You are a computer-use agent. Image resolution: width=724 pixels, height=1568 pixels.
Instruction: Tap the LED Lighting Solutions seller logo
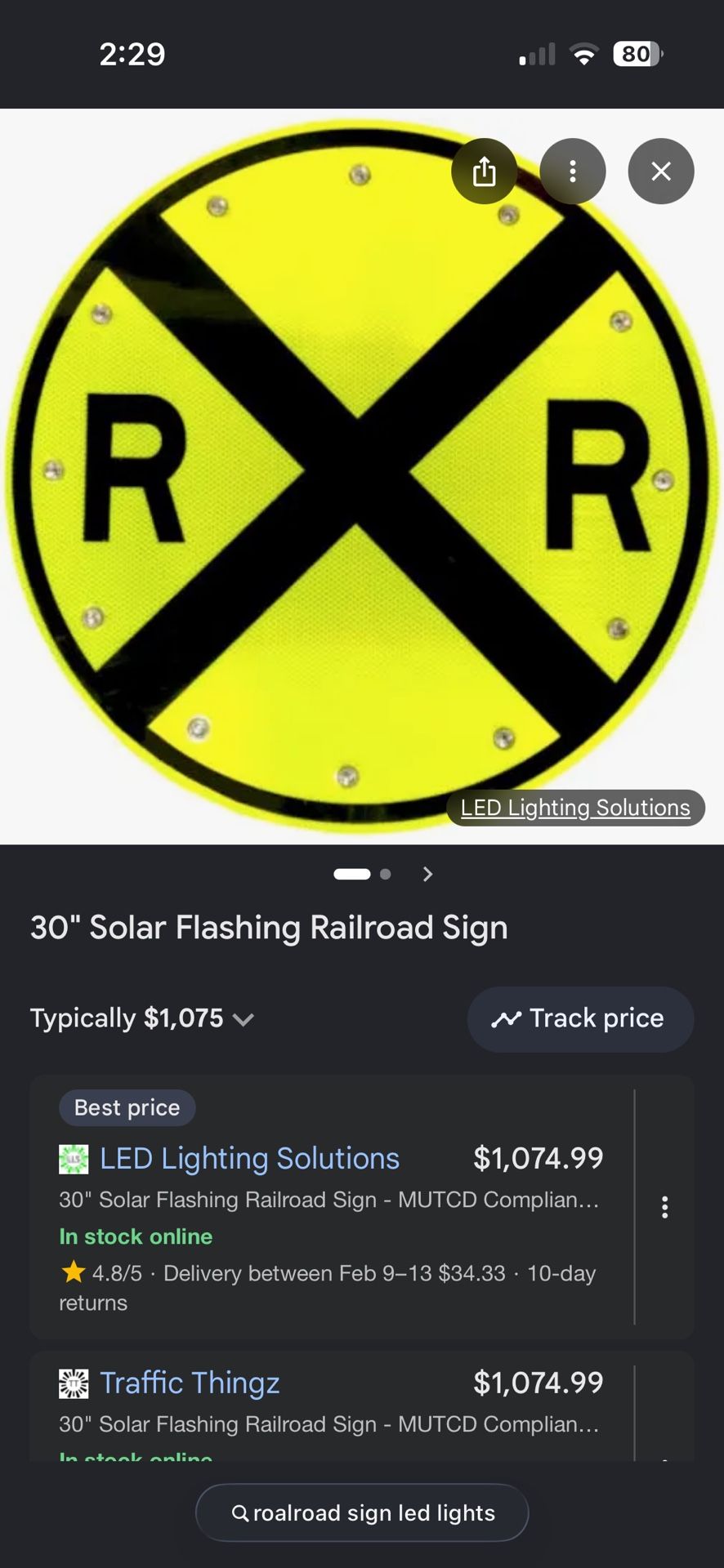[x=74, y=1157]
